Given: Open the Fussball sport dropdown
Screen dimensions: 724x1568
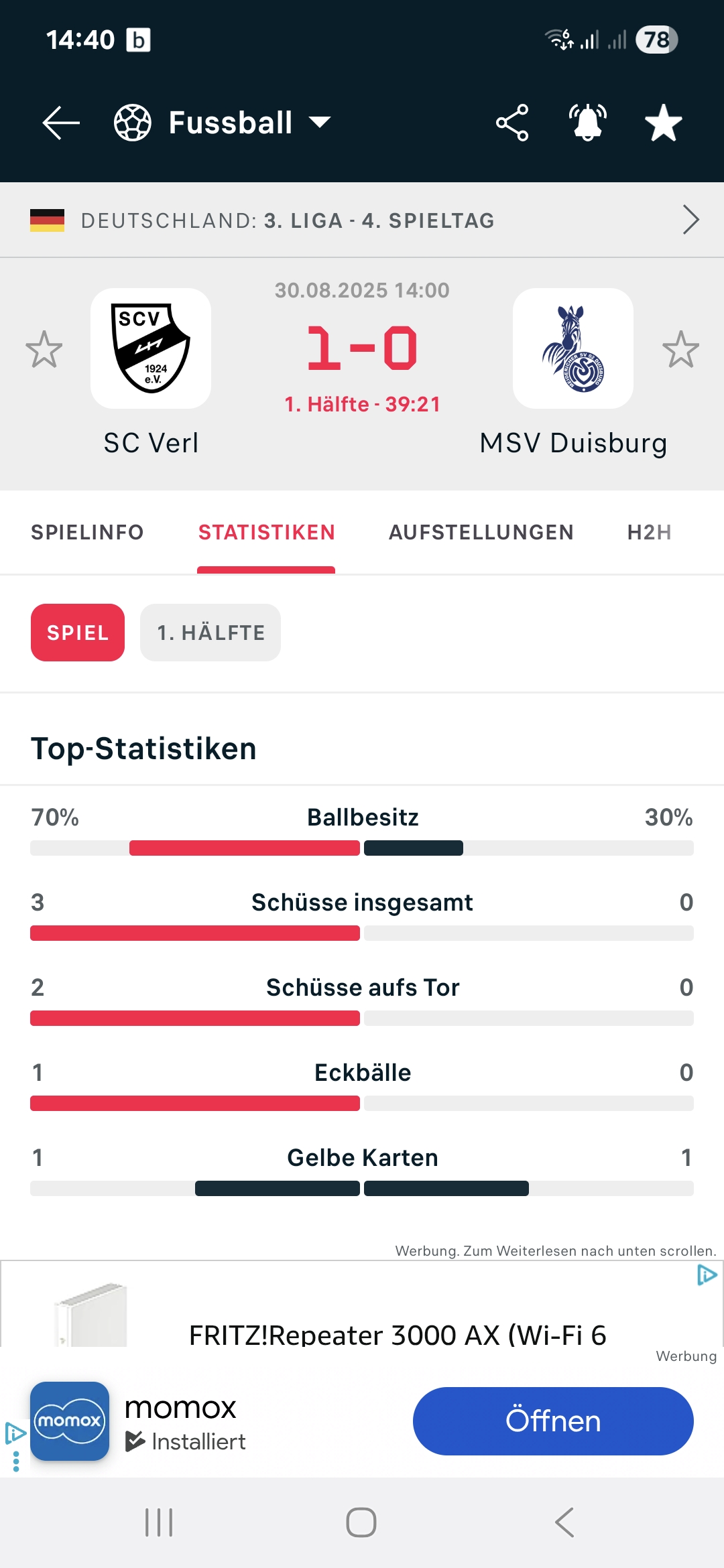Looking at the screenshot, I should [223, 123].
